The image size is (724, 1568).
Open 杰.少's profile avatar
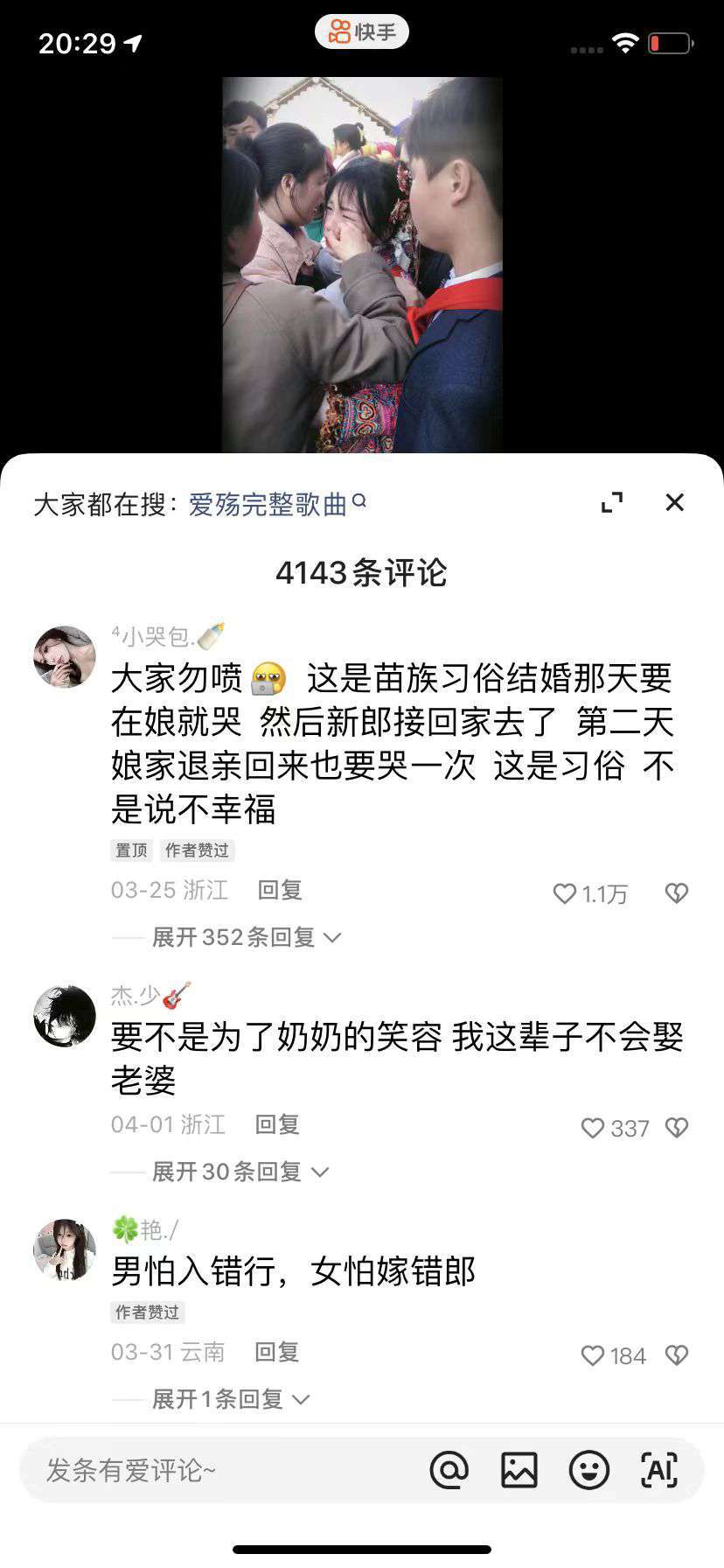tap(65, 1016)
